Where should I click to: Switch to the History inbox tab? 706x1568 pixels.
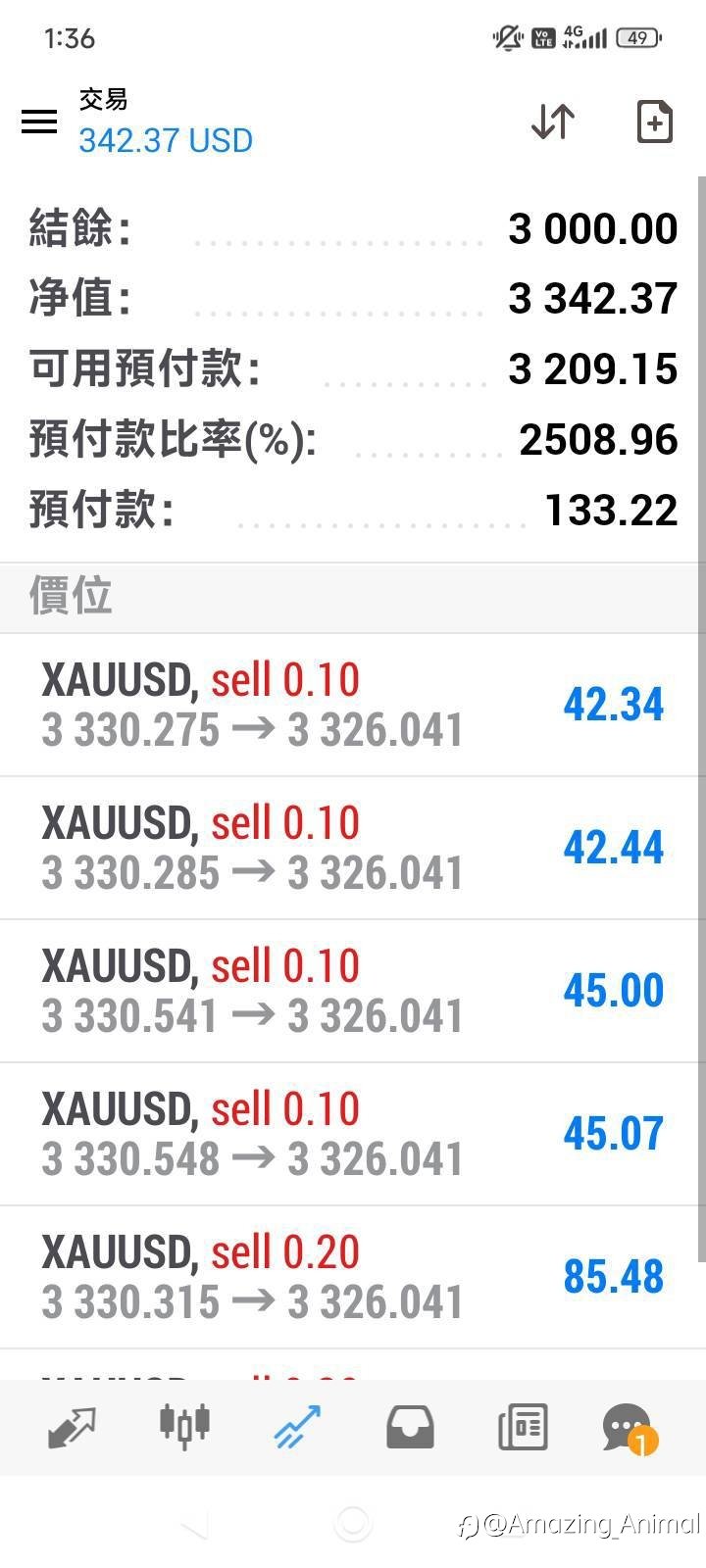(410, 1427)
